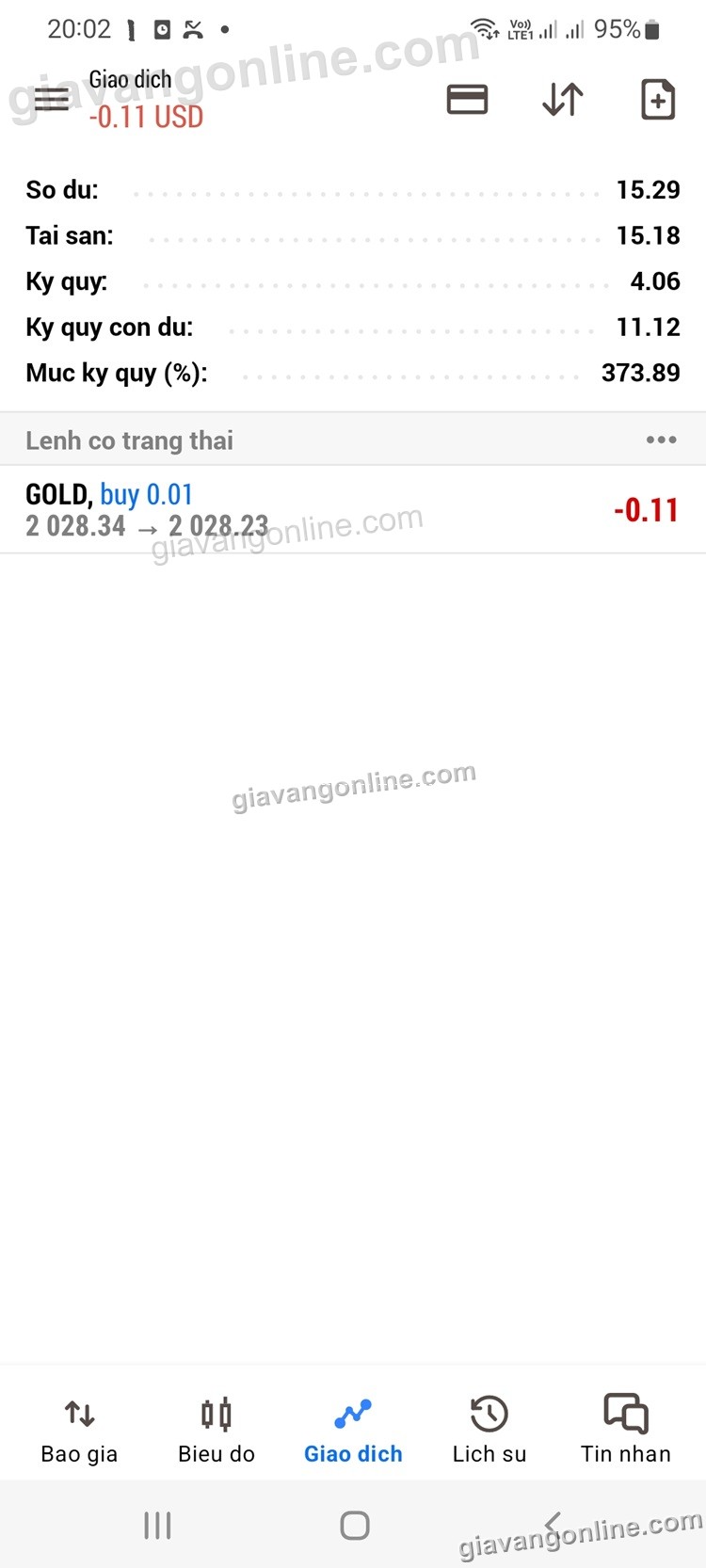This screenshot has height=1568, width=706.
Task: Switch to the Bieu do tab
Action: point(217,1428)
